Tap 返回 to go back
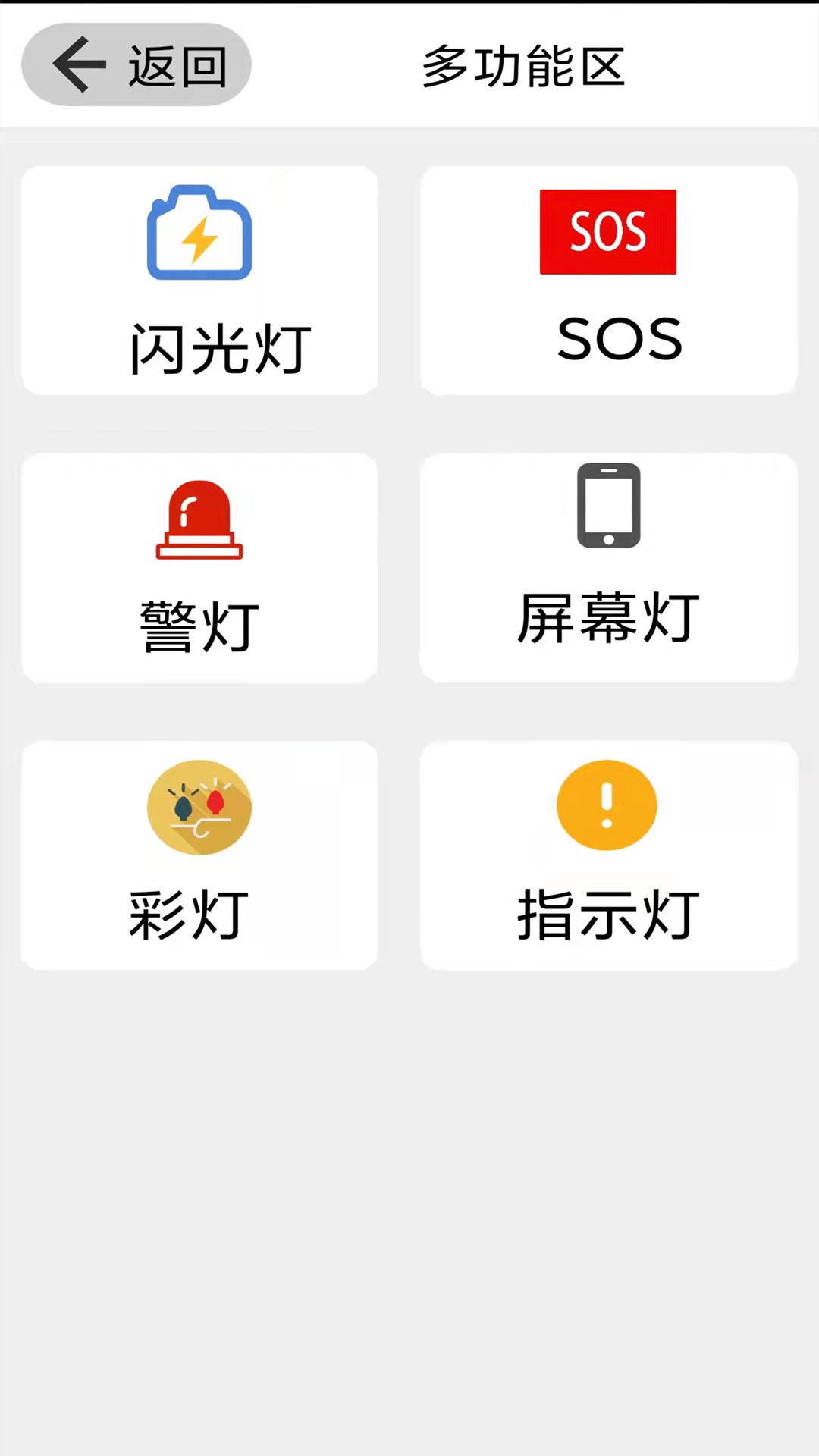The width and height of the screenshot is (819, 1456). point(136,64)
